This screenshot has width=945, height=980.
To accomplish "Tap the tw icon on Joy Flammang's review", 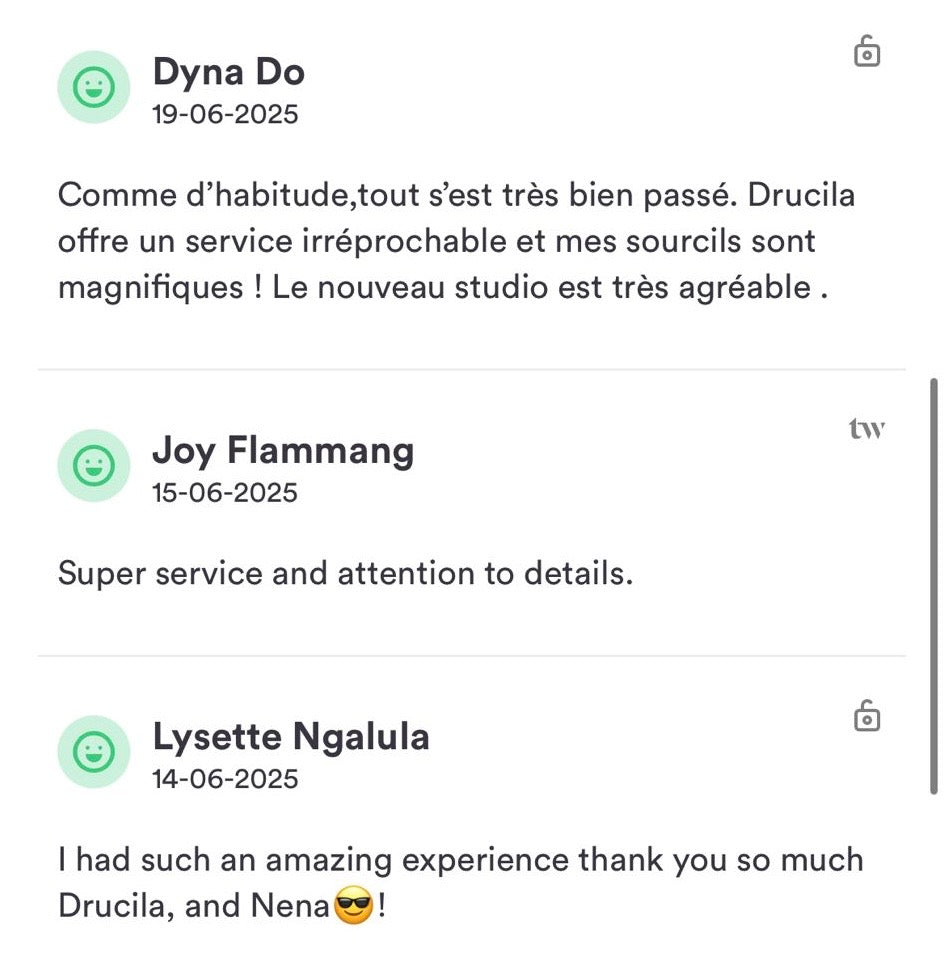I will (866, 430).
